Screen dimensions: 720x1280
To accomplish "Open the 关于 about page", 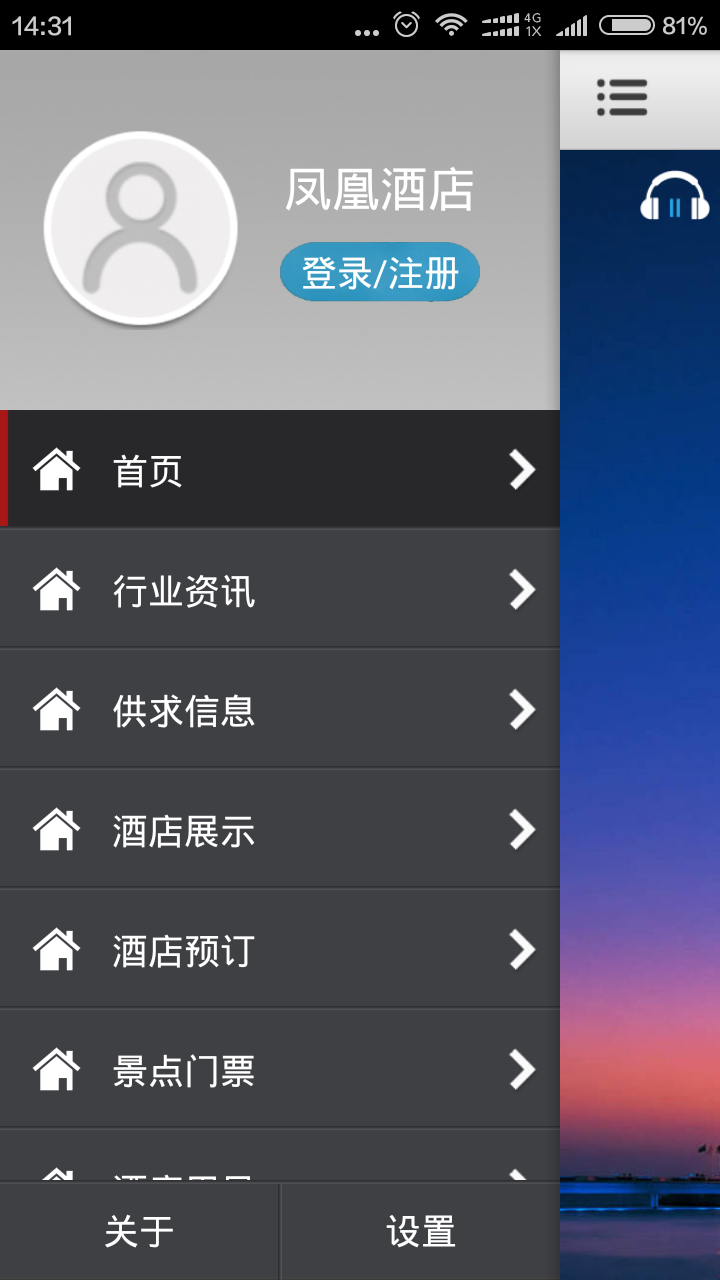I will coord(139,1232).
